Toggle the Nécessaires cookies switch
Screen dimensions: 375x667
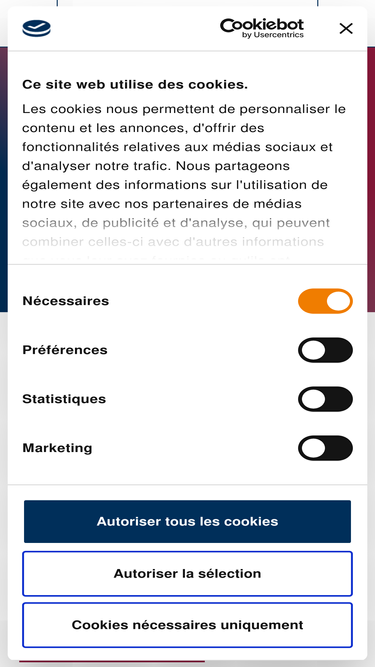325,301
